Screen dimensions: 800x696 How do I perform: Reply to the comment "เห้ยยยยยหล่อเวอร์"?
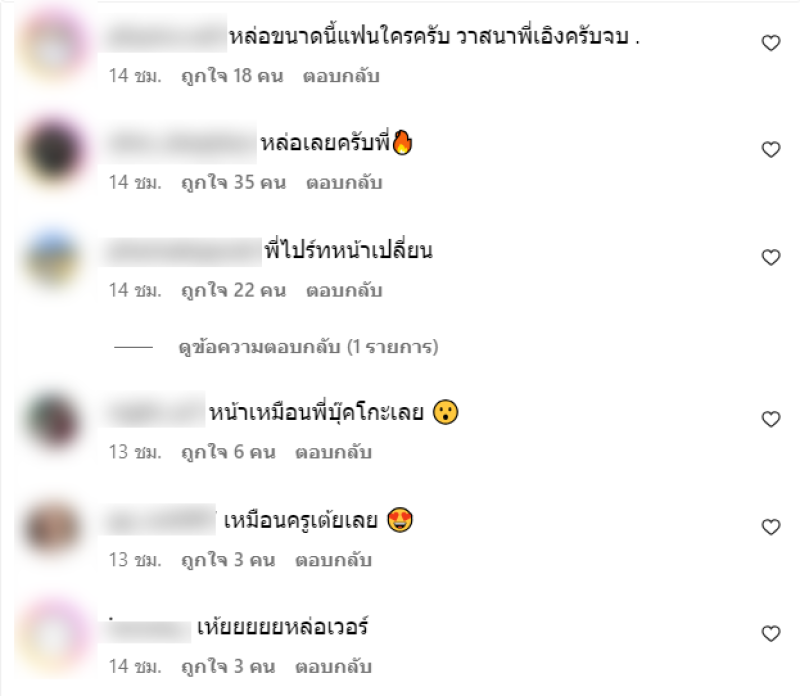(333, 667)
